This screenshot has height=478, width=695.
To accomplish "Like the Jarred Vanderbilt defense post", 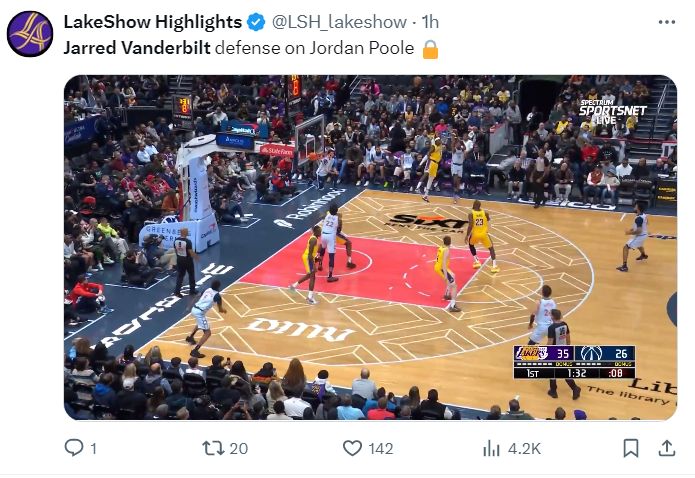I will [x=352, y=449].
